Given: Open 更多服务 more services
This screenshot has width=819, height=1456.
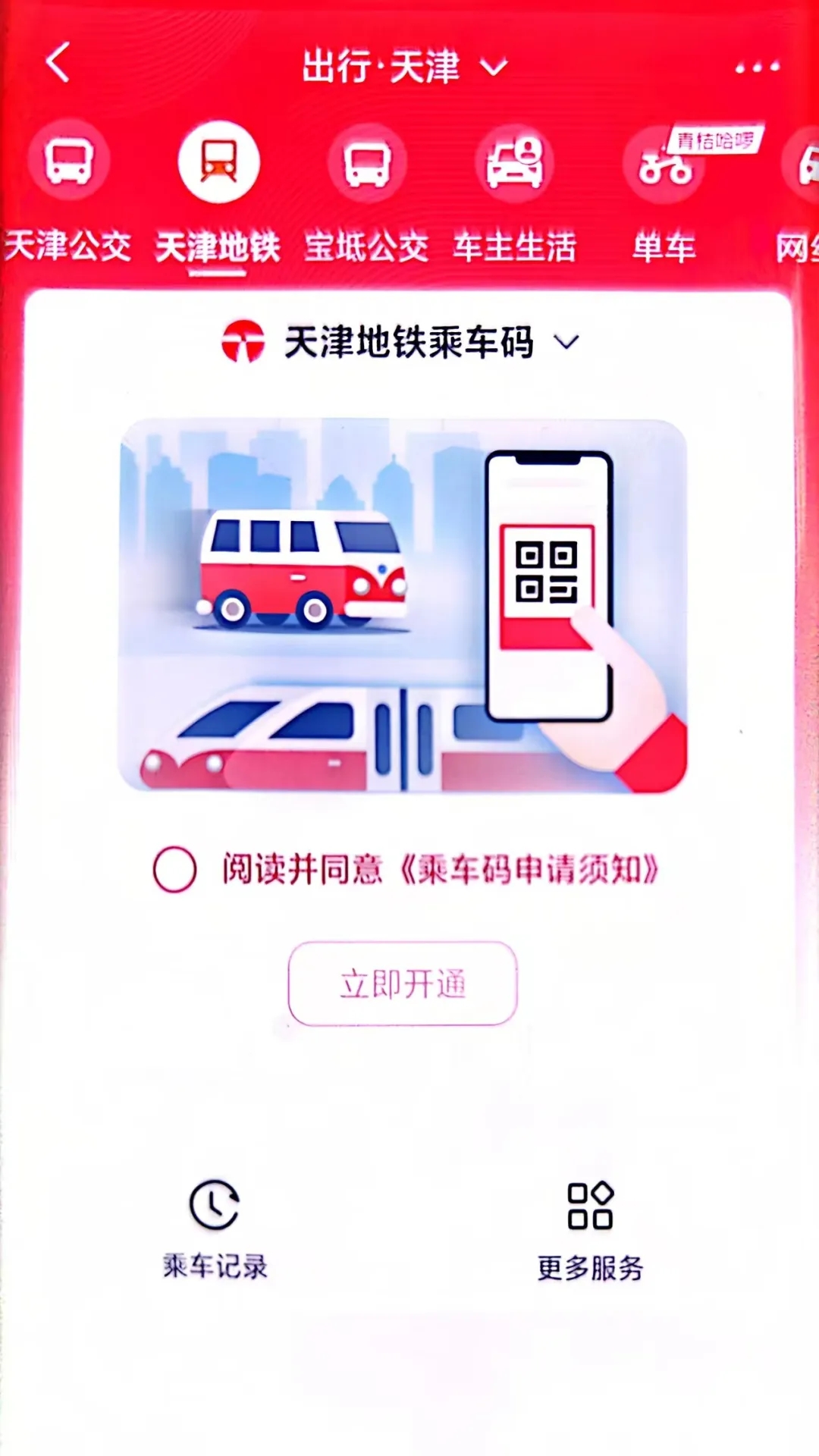Looking at the screenshot, I should pos(590,1229).
